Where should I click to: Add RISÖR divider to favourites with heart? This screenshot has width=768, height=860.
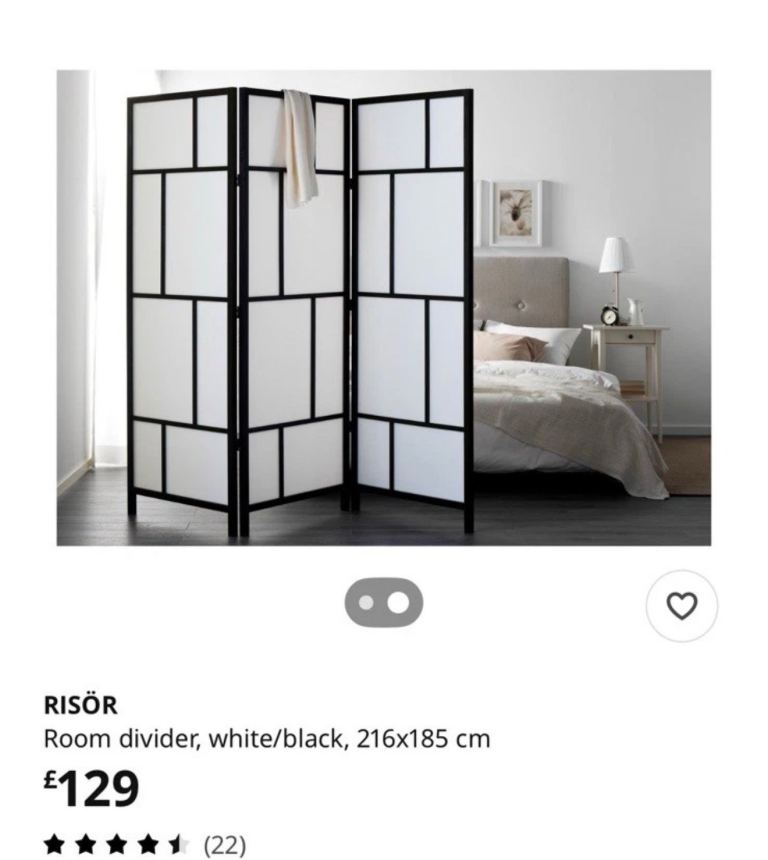pos(681,606)
